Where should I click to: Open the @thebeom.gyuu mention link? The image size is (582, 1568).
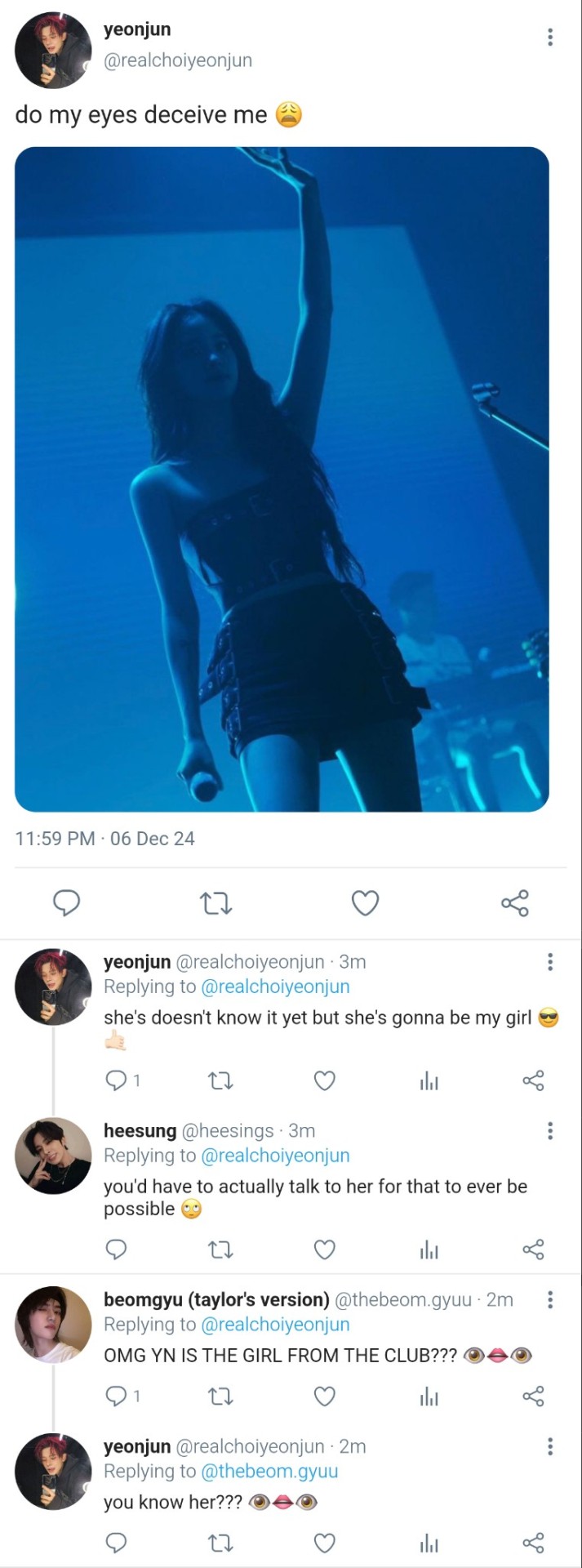pos(269,1471)
